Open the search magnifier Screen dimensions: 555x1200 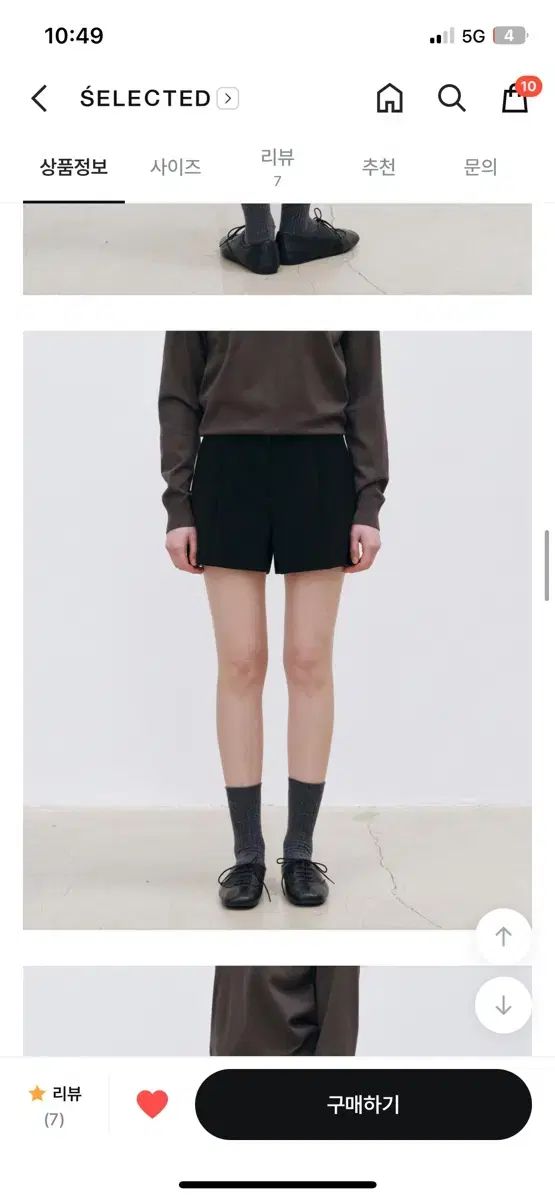[452, 98]
